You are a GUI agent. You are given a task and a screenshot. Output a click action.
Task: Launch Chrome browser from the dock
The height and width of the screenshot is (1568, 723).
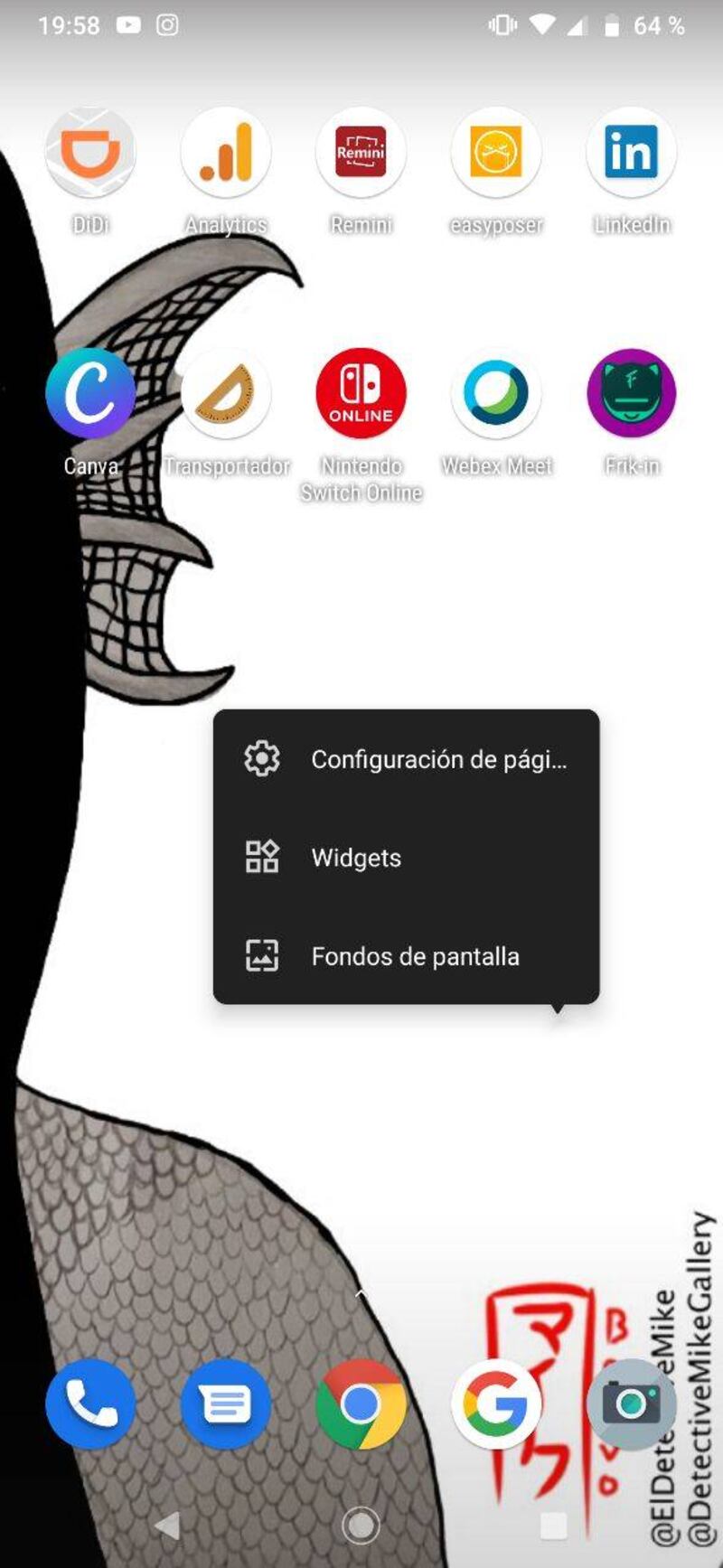click(x=361, y=1404)
